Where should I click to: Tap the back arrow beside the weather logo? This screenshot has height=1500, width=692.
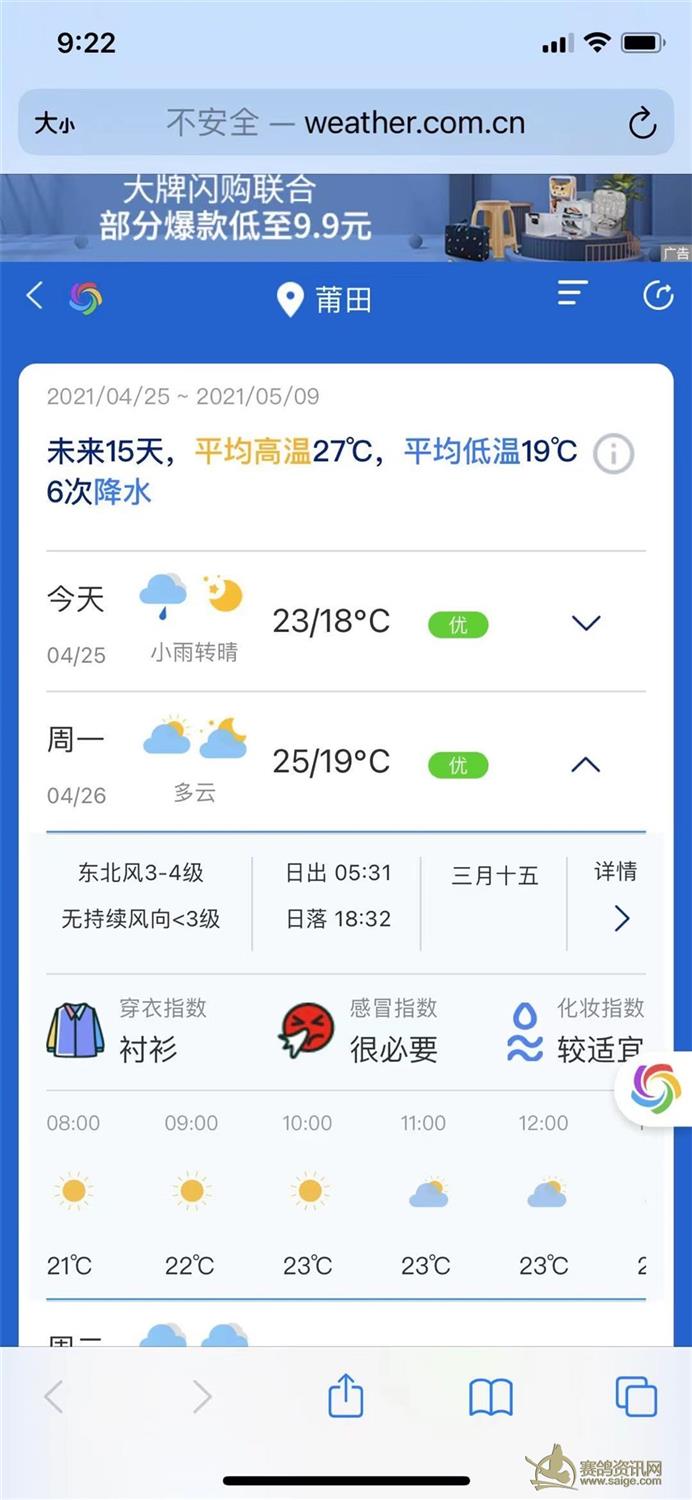coord(35,296)
